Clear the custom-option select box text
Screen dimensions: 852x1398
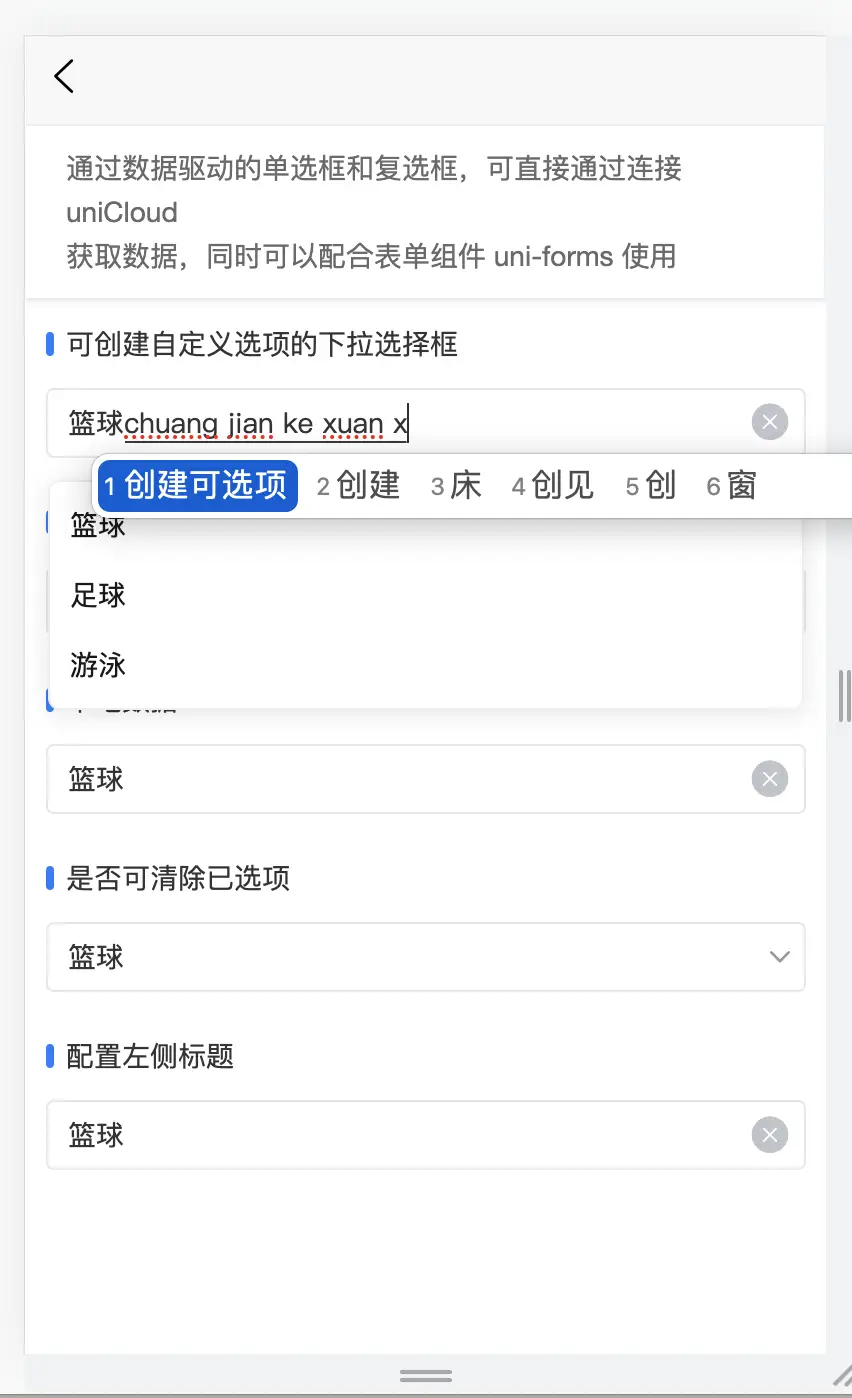pos(770,422)
